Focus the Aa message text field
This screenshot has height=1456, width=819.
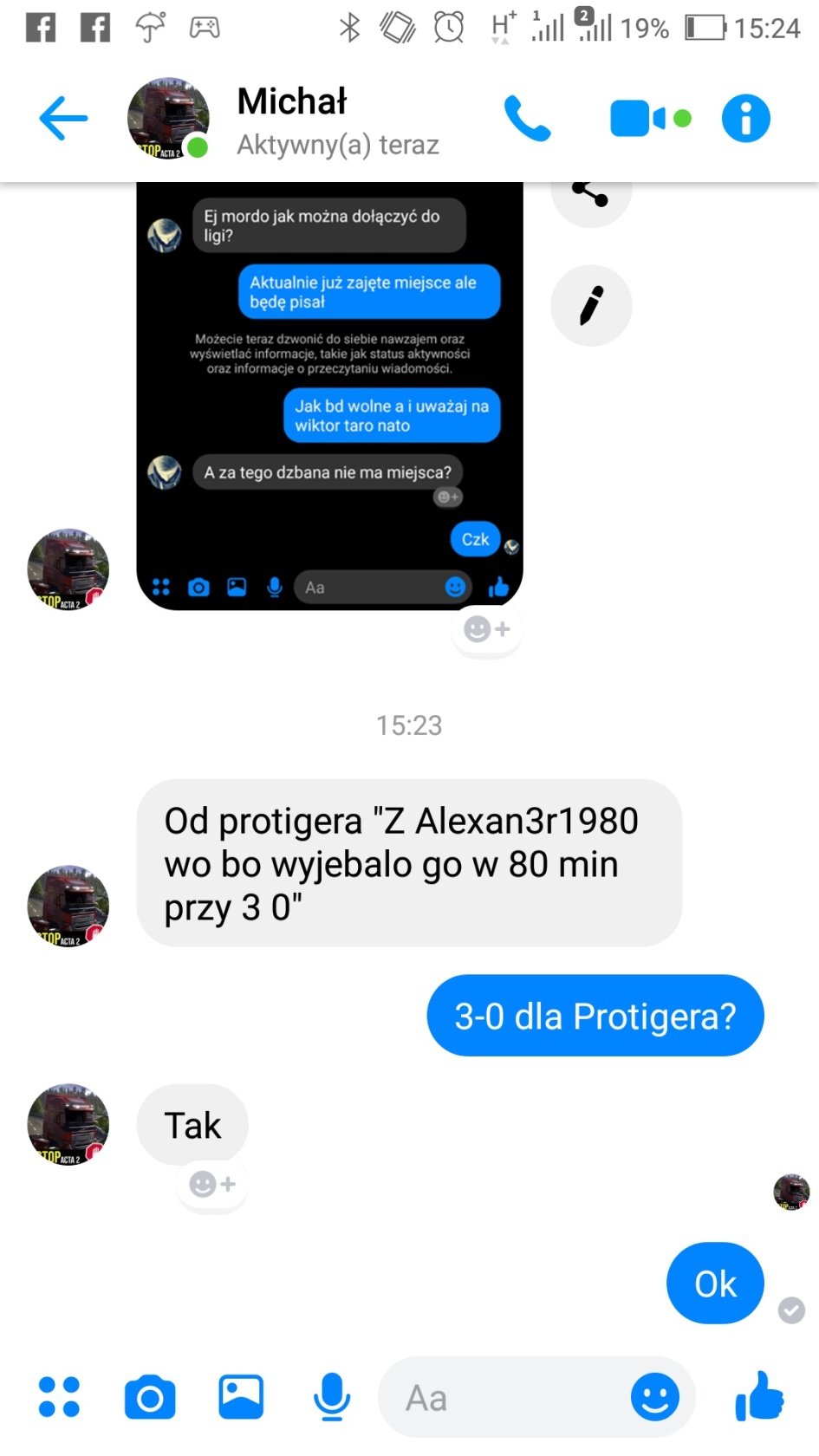point(503,1397)
